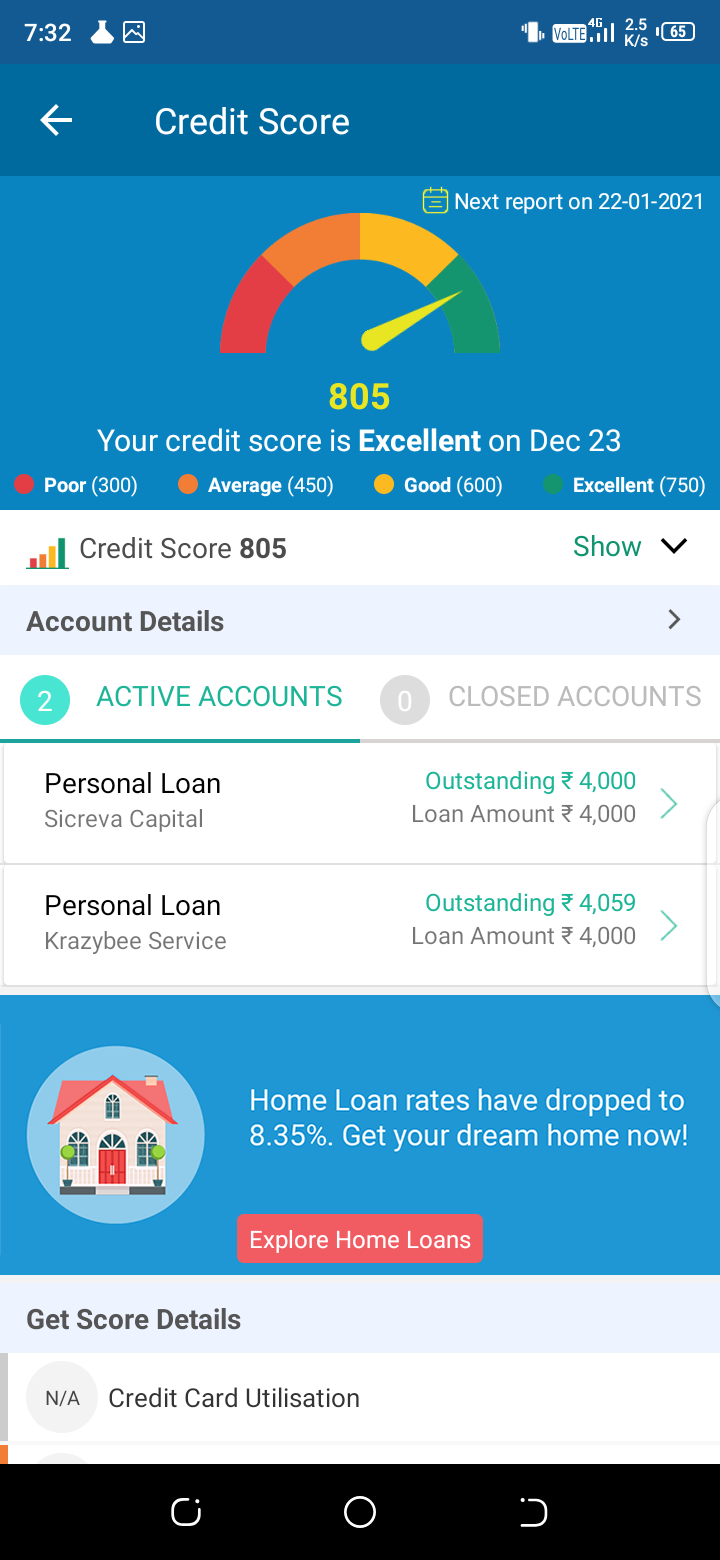720x1560 pixels.
Task: Expand Credit Score 805 with Show
Action: coord(630,547)
